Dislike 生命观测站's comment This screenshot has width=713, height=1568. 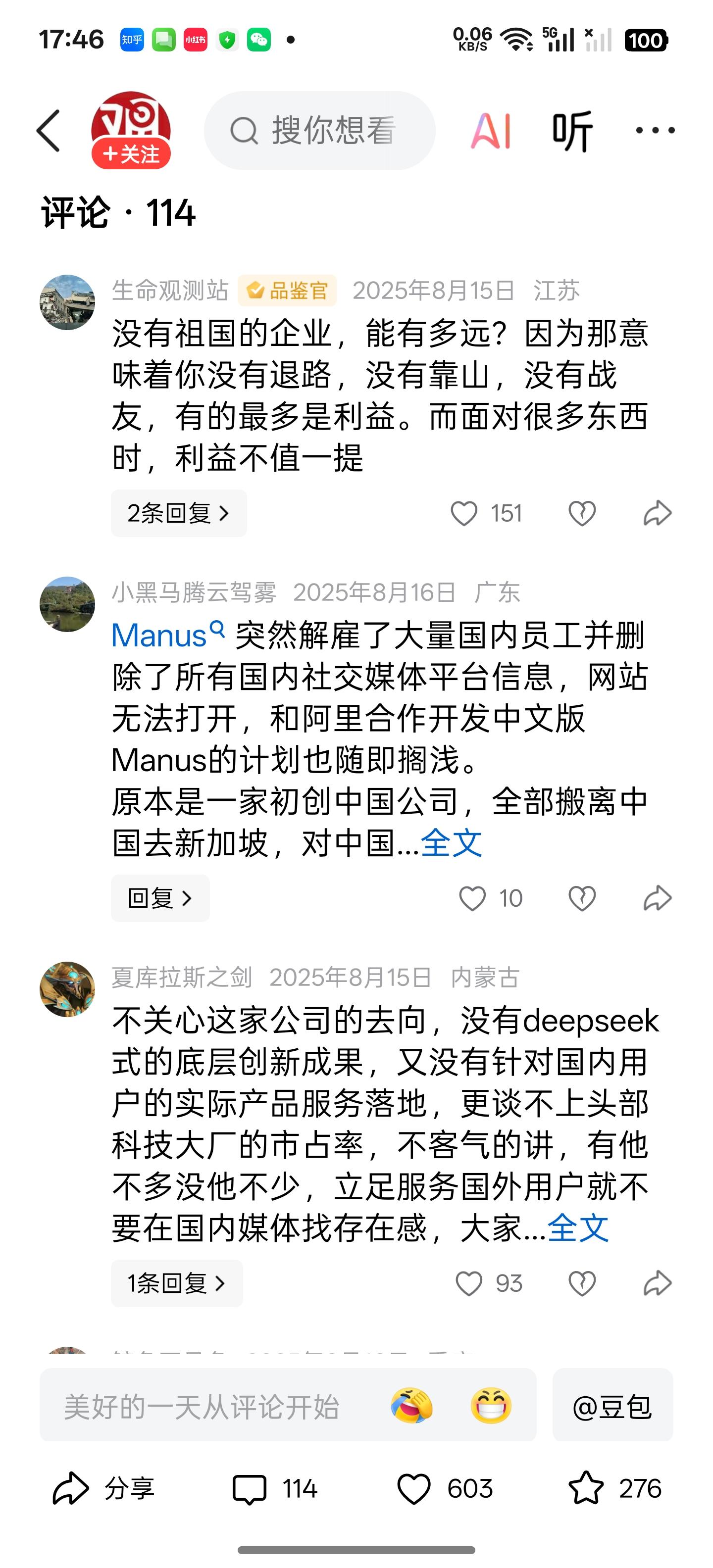582,513
